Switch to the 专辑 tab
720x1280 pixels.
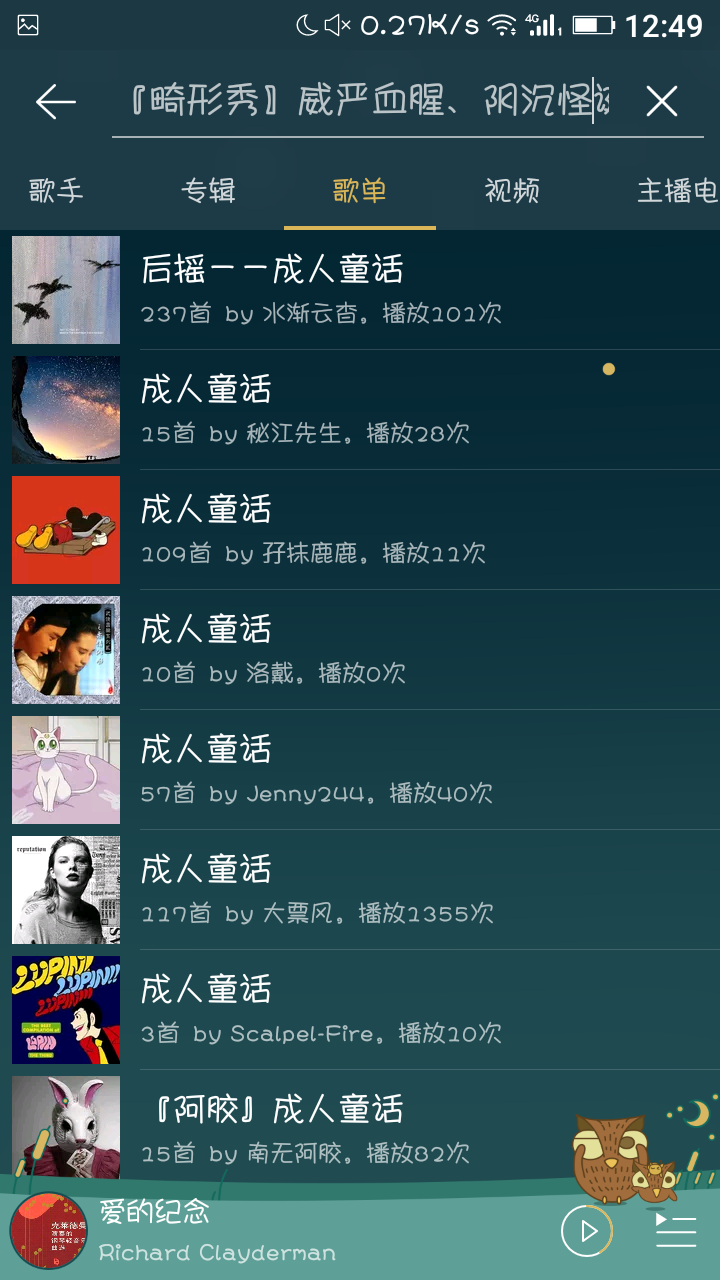click(210, 192)
